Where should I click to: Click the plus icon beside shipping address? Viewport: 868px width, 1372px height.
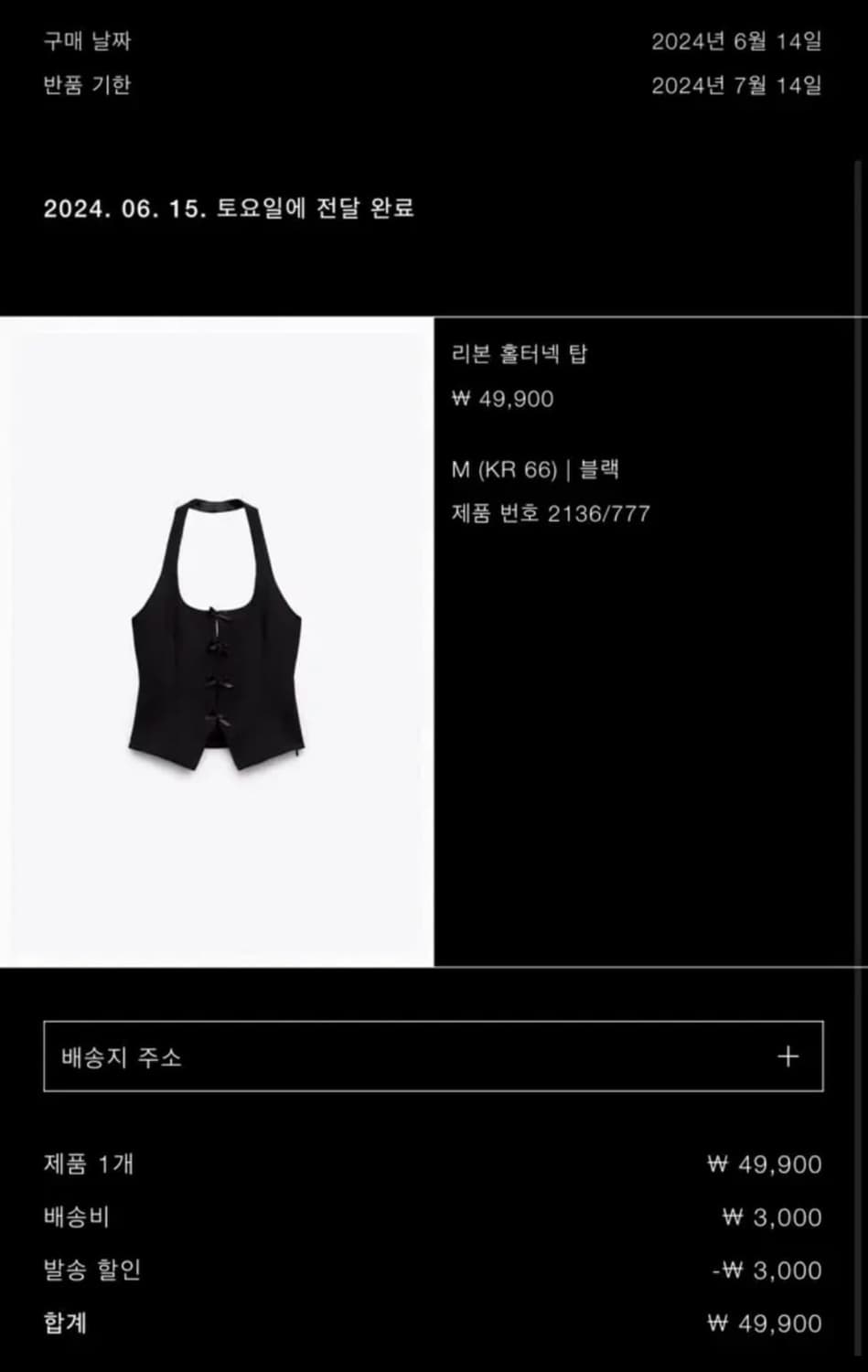tap(787, 1056)
